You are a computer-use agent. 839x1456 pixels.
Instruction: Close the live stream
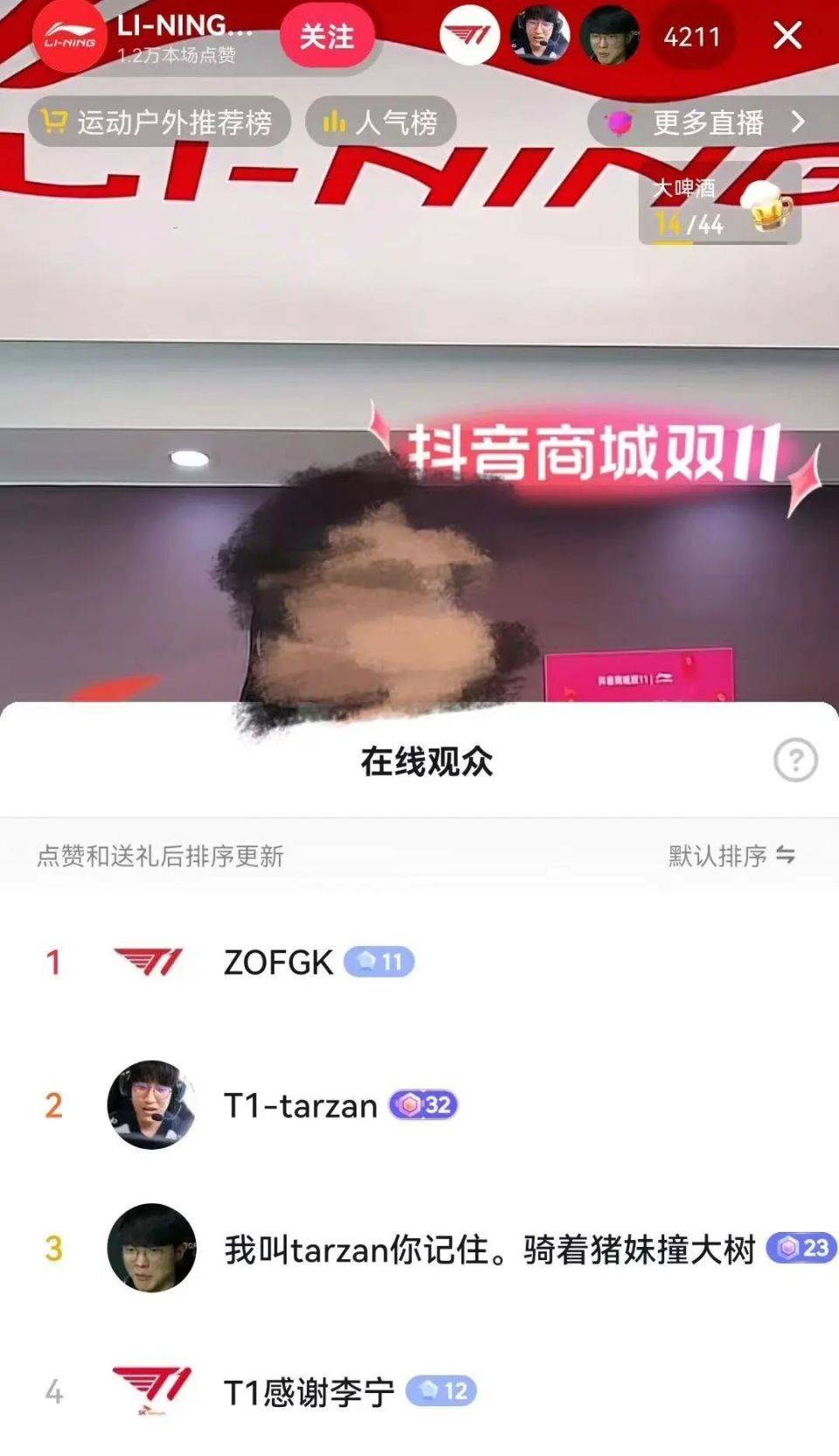[787, 36]
